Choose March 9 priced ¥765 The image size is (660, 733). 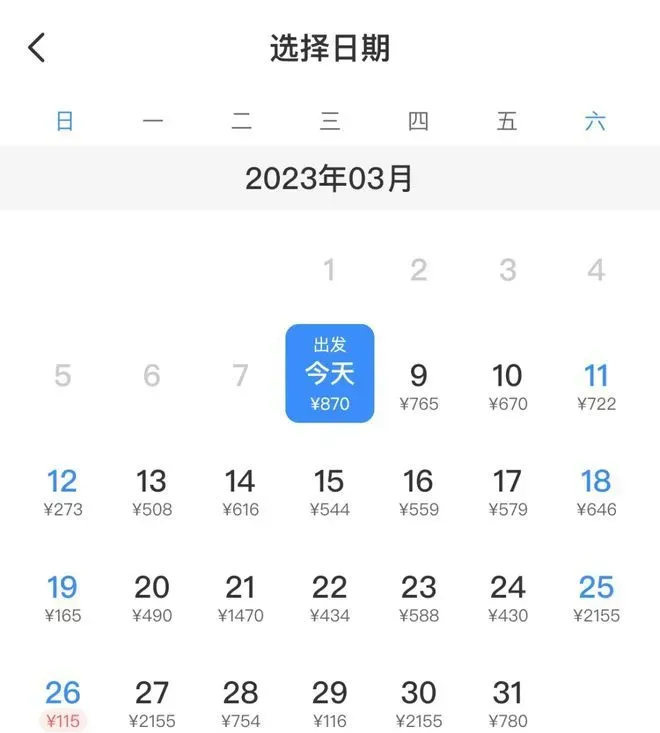pos(418,386)
